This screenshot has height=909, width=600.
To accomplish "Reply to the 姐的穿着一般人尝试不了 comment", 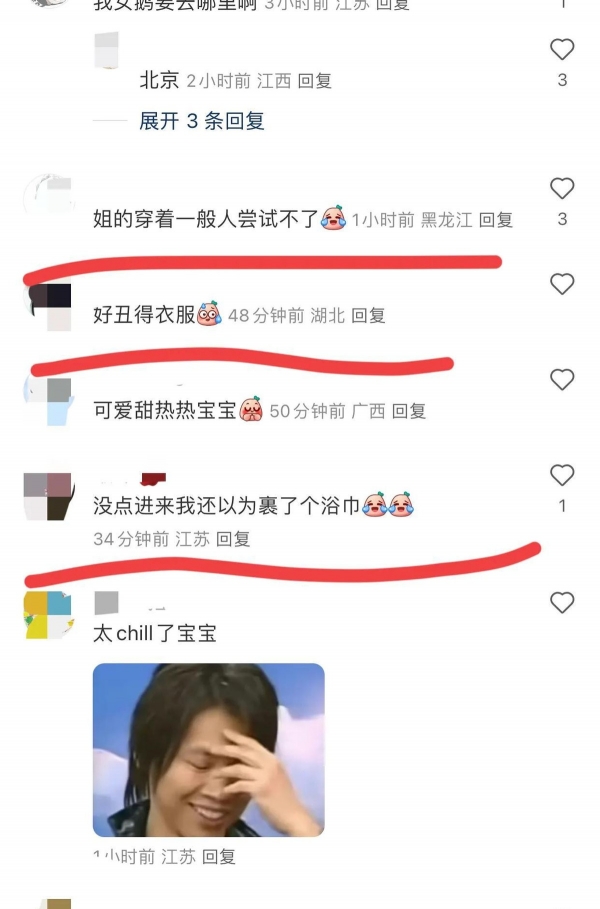I will 496,220.
